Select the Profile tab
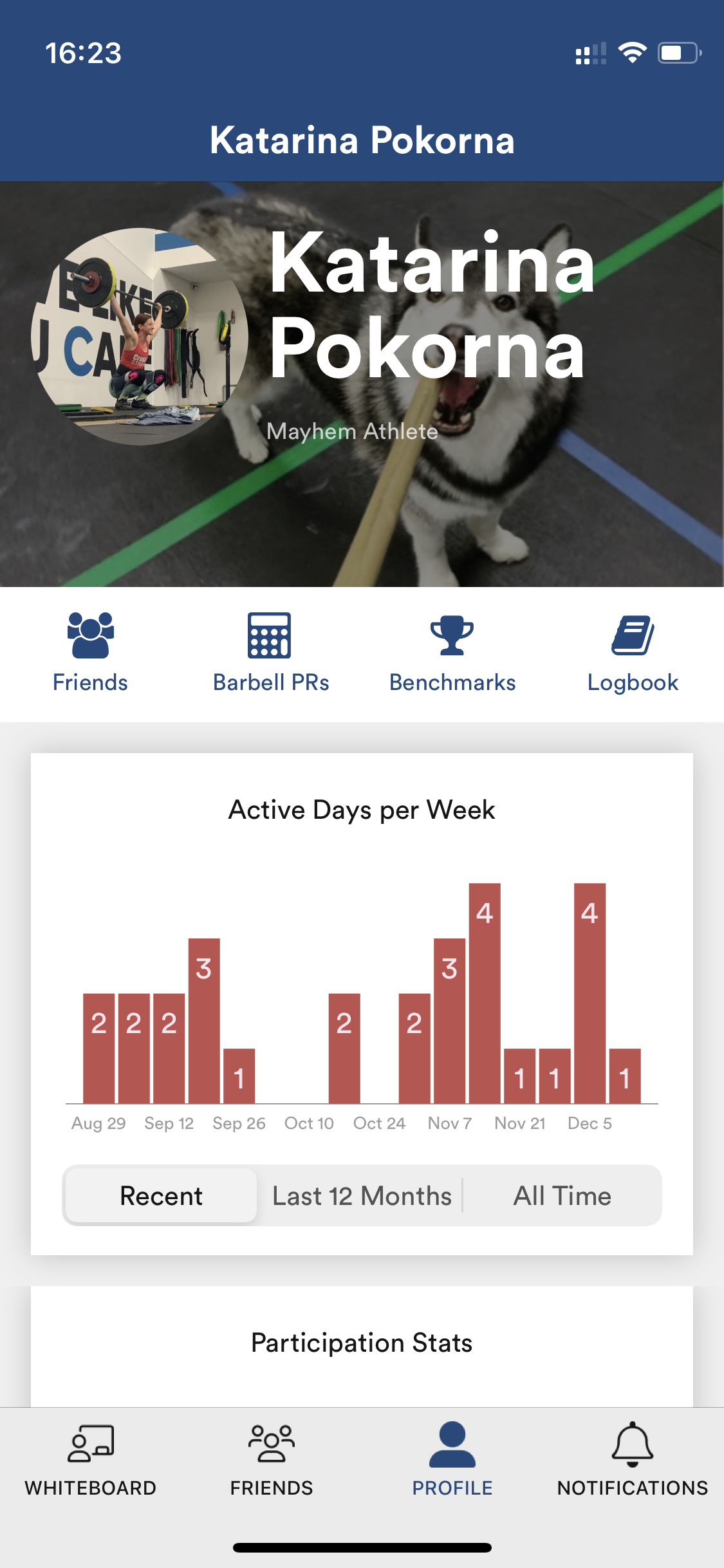This screenshot has width=724, height=1568. pos(452,1459)
